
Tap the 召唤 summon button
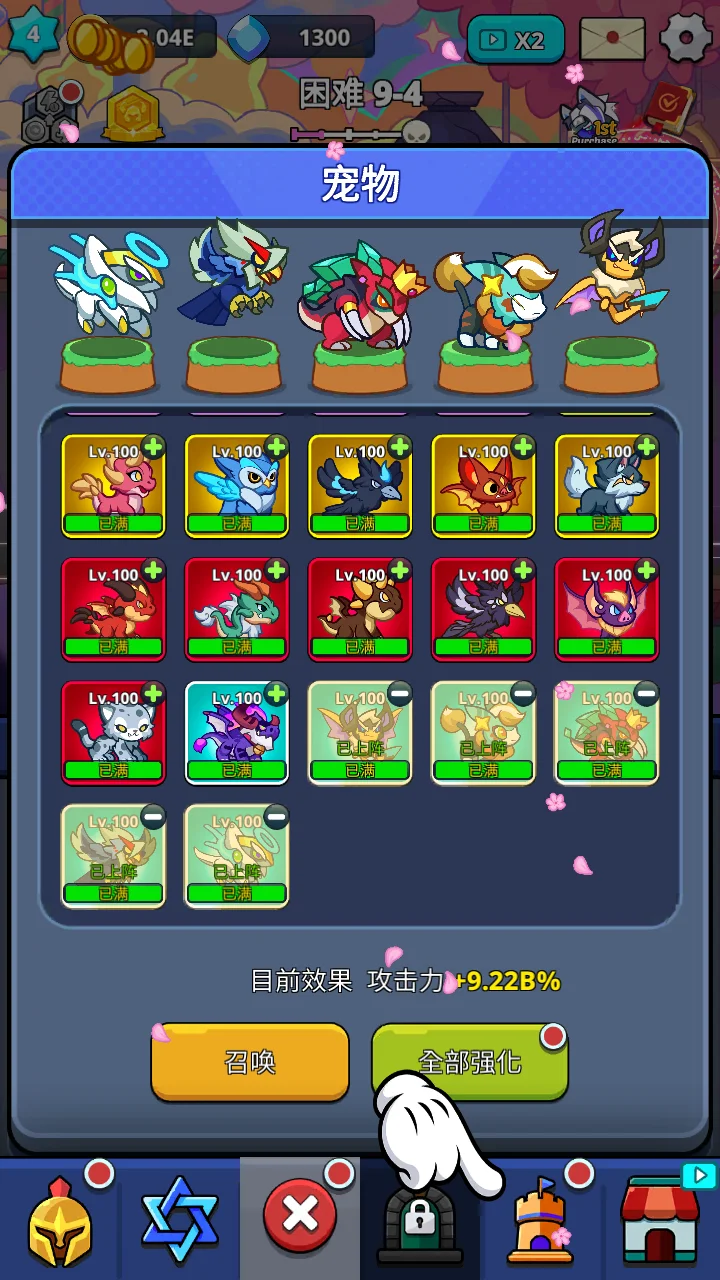pyautogui.click(x=250, y=1062)
